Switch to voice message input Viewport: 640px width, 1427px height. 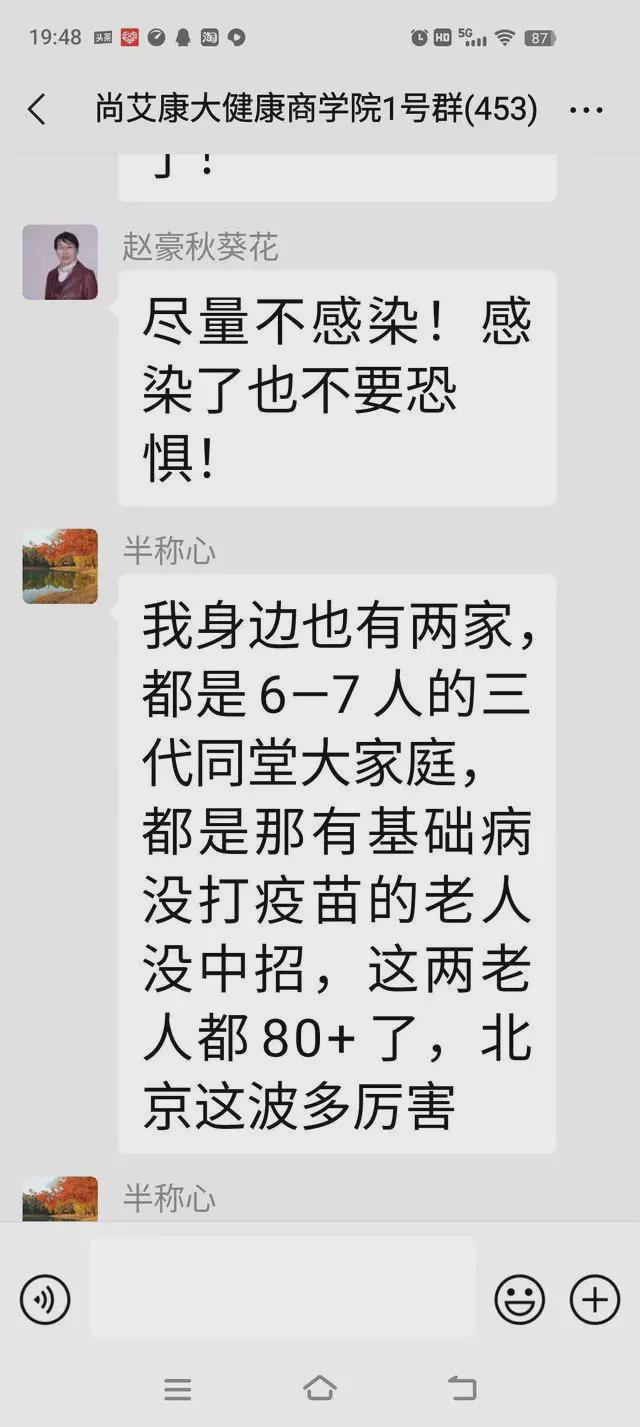pos(45,1300)
